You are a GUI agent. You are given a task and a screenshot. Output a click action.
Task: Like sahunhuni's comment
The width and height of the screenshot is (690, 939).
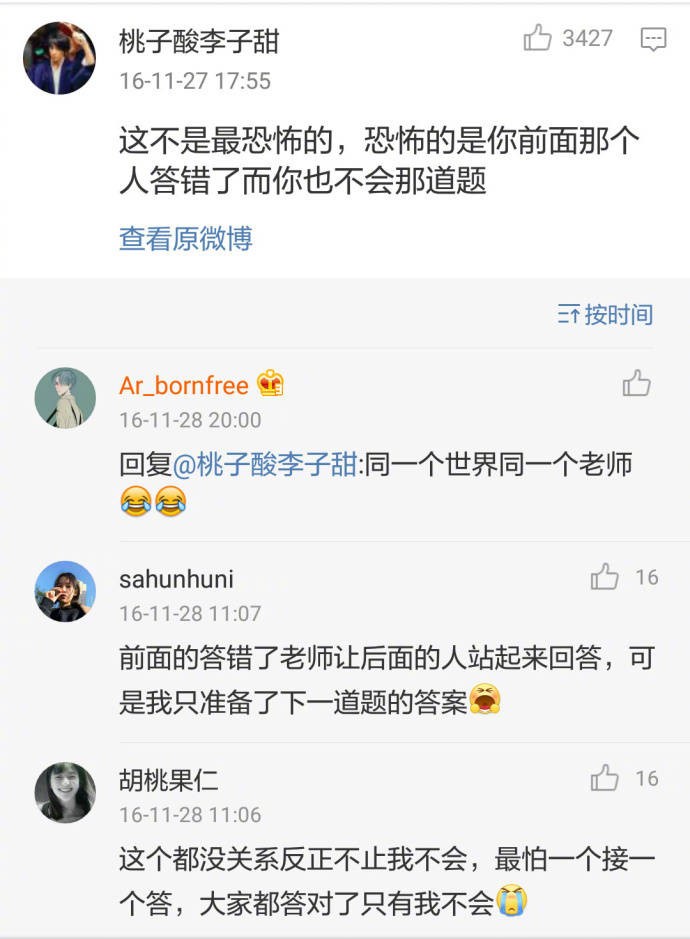[x=605, y=577]
